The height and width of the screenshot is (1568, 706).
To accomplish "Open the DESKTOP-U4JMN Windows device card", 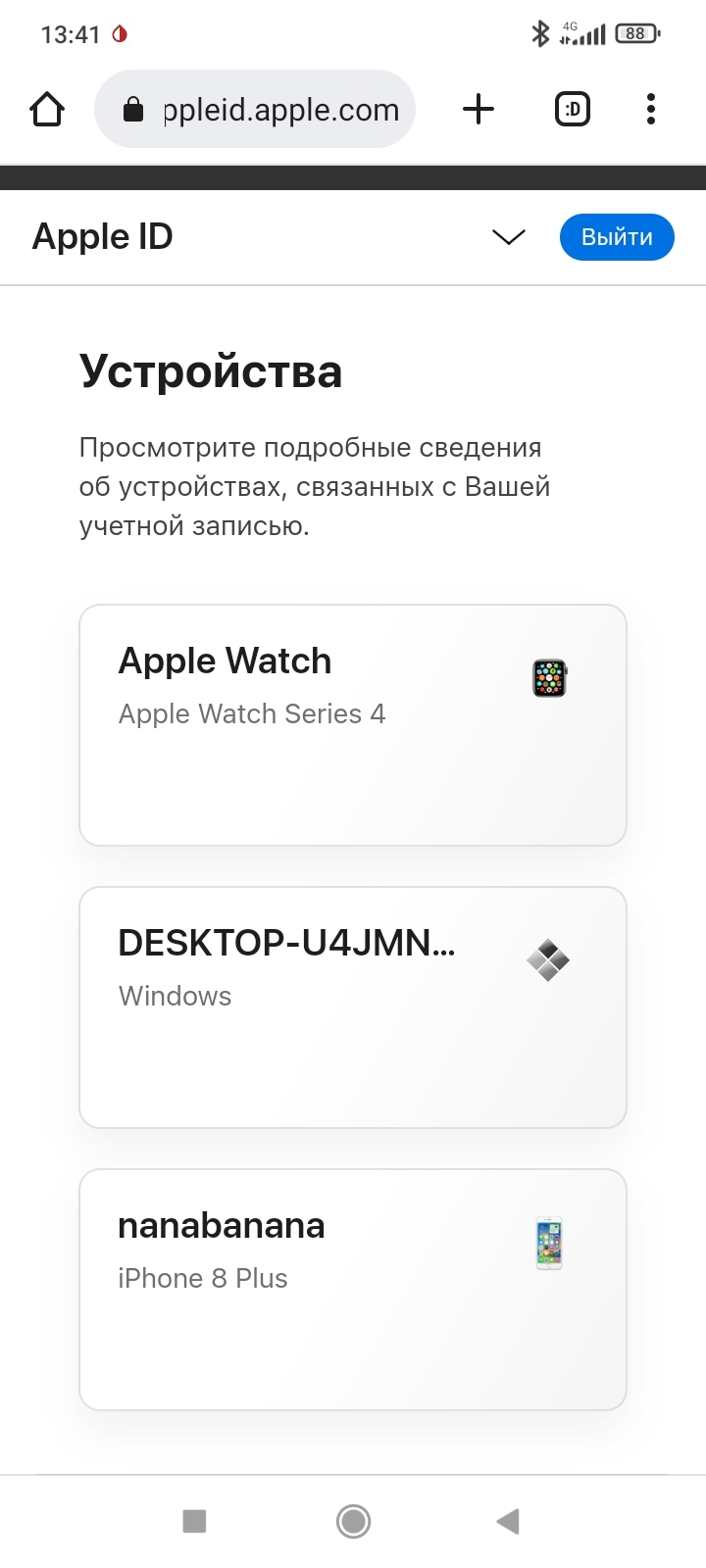I will 353,1007.
